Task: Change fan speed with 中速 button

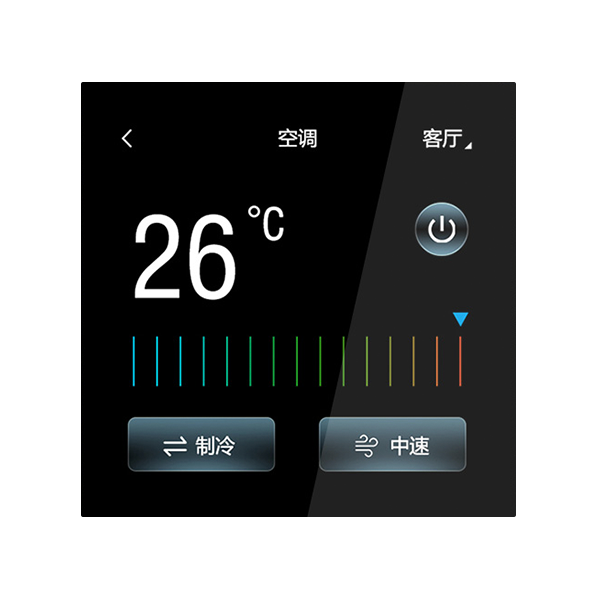Action: 392,445
